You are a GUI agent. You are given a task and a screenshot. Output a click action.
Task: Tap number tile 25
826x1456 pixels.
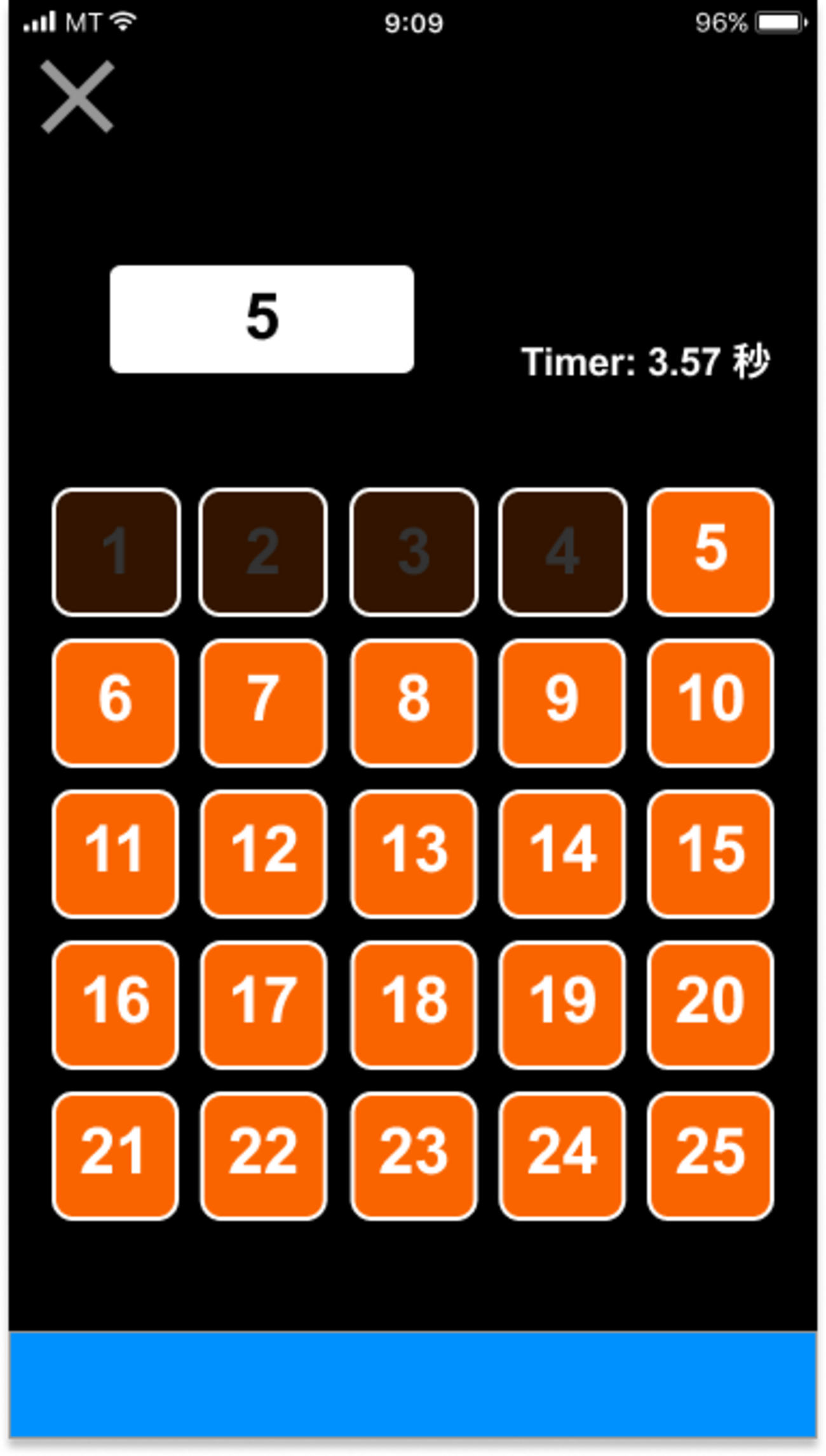710,1155
